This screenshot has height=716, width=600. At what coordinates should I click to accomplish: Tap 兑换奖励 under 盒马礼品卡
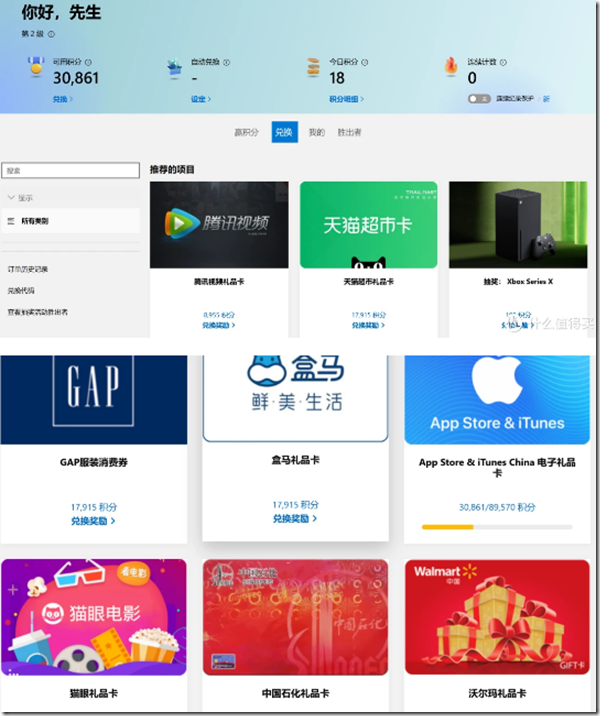click(x=294, y=519)
